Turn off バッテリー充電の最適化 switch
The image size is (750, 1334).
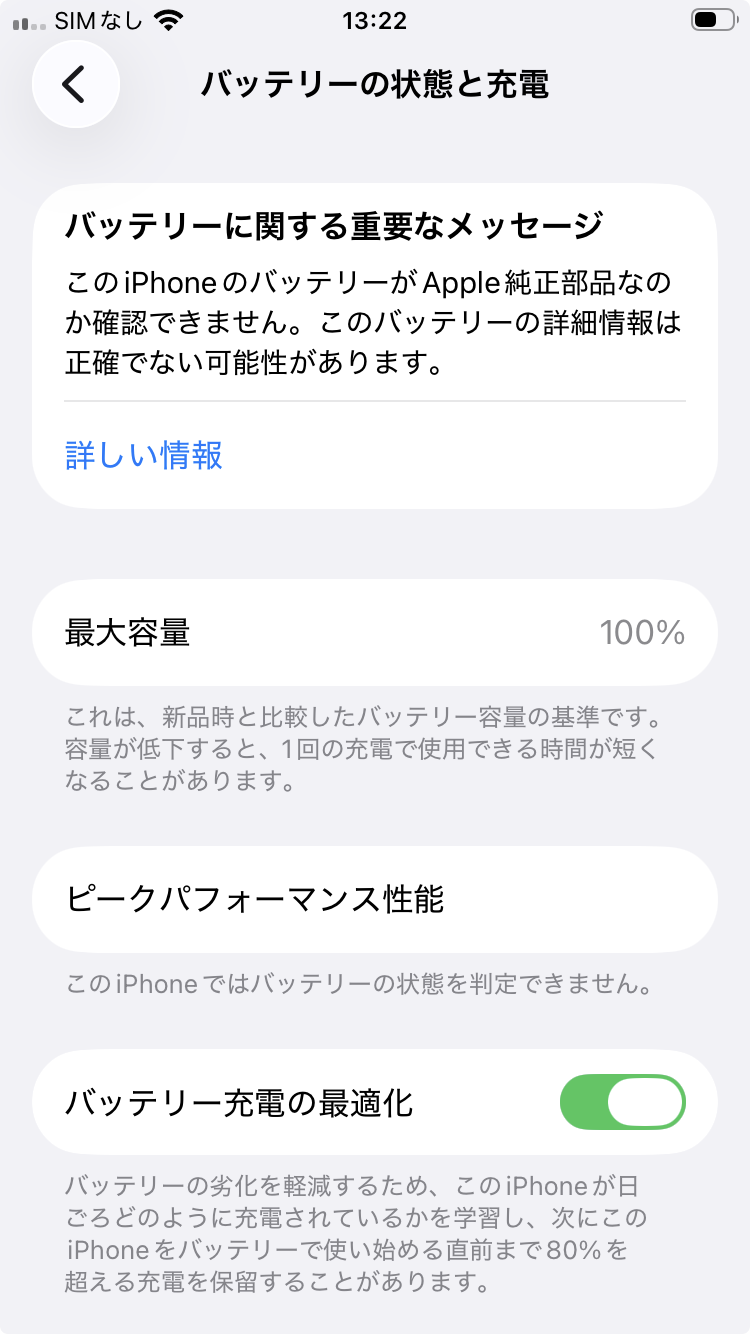point(623,1103)
